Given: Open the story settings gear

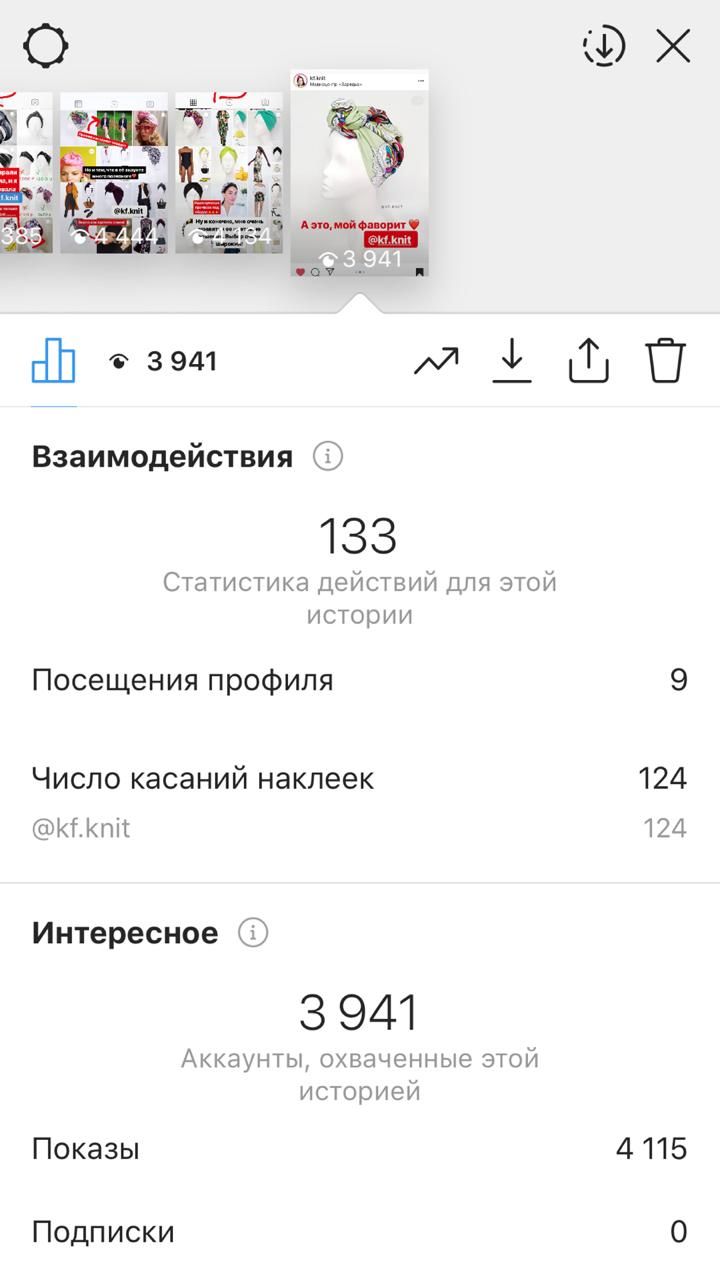Looking at the screenshot, I should pyautogui.click(x=46, y=46).
